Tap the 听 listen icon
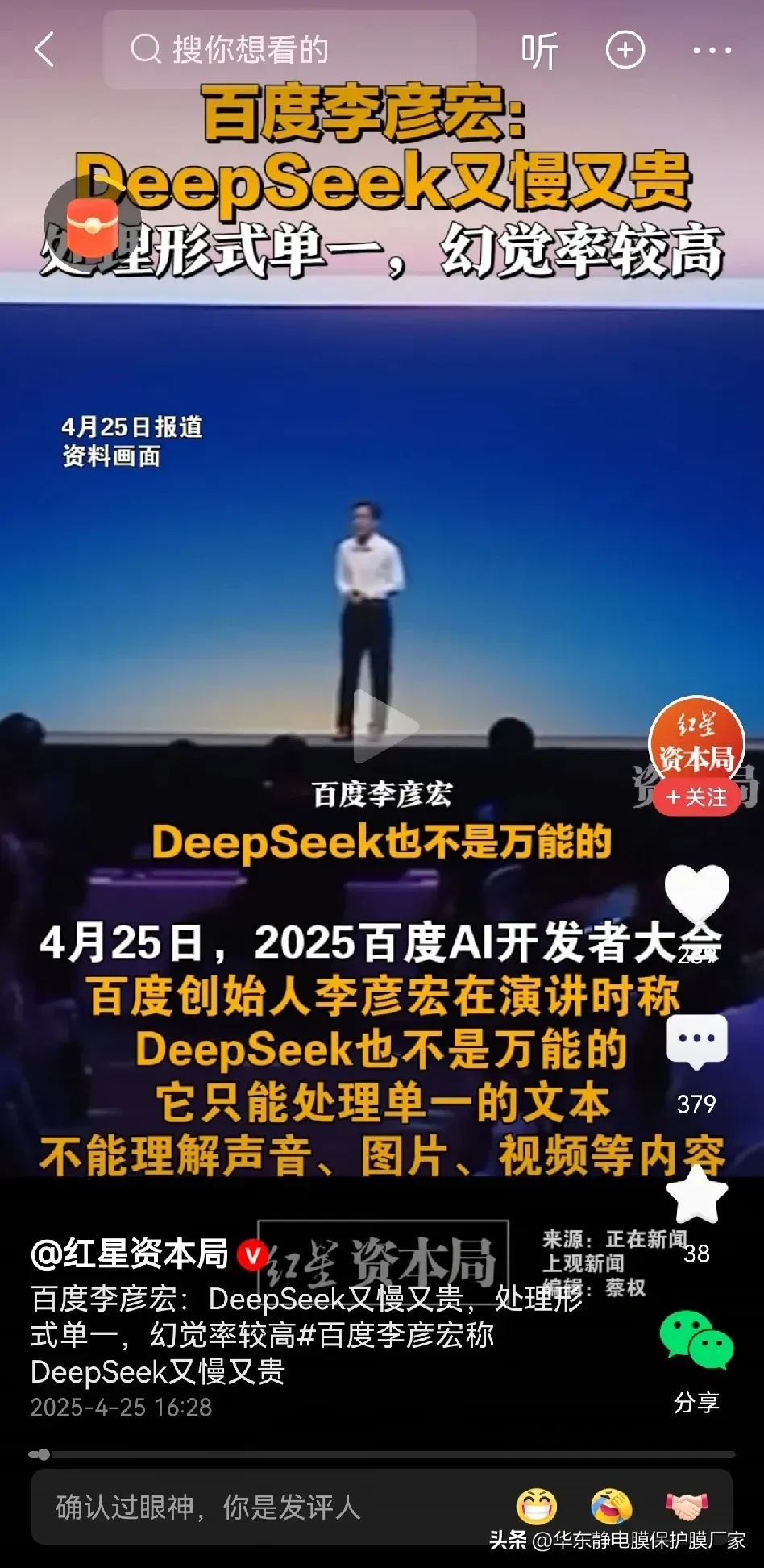This screenshot has width=764, height=1568. tap(539, 52)
